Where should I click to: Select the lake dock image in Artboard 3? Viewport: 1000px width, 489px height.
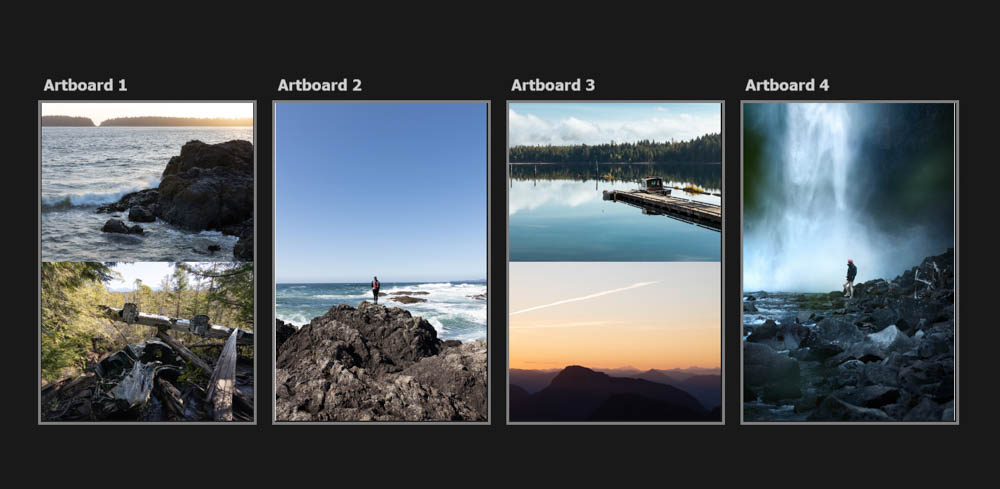click(615, 182)
